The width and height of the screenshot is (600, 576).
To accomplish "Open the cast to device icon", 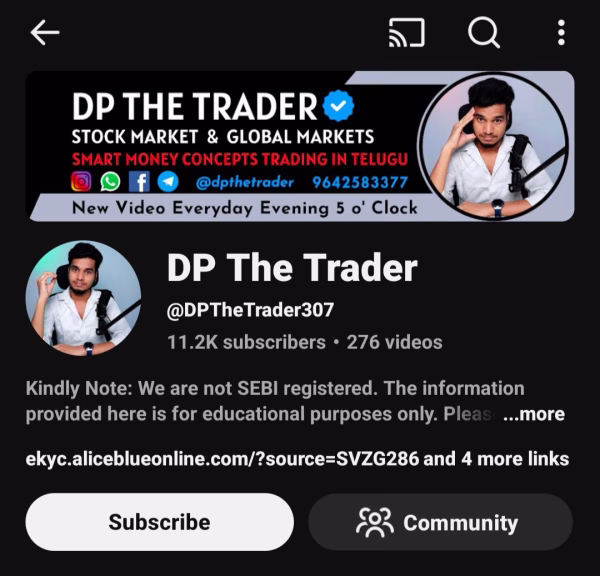I will click(x=406, y=33).
